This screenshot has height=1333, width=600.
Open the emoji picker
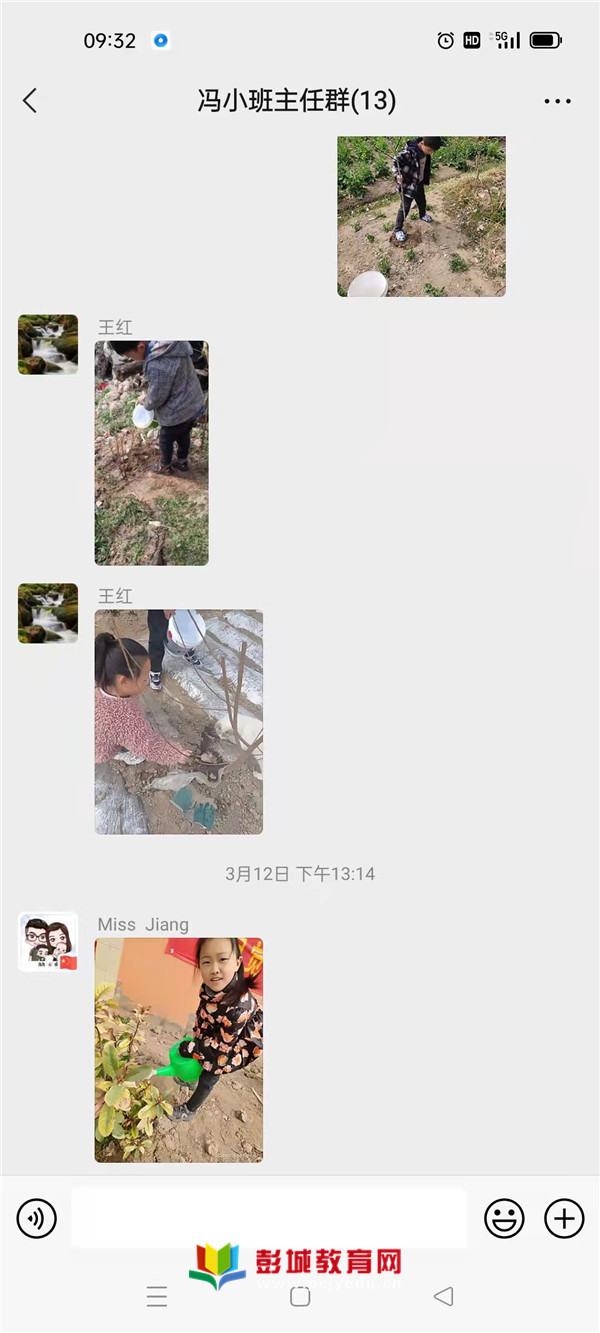pyautogui.click(x=504, y=1218)
